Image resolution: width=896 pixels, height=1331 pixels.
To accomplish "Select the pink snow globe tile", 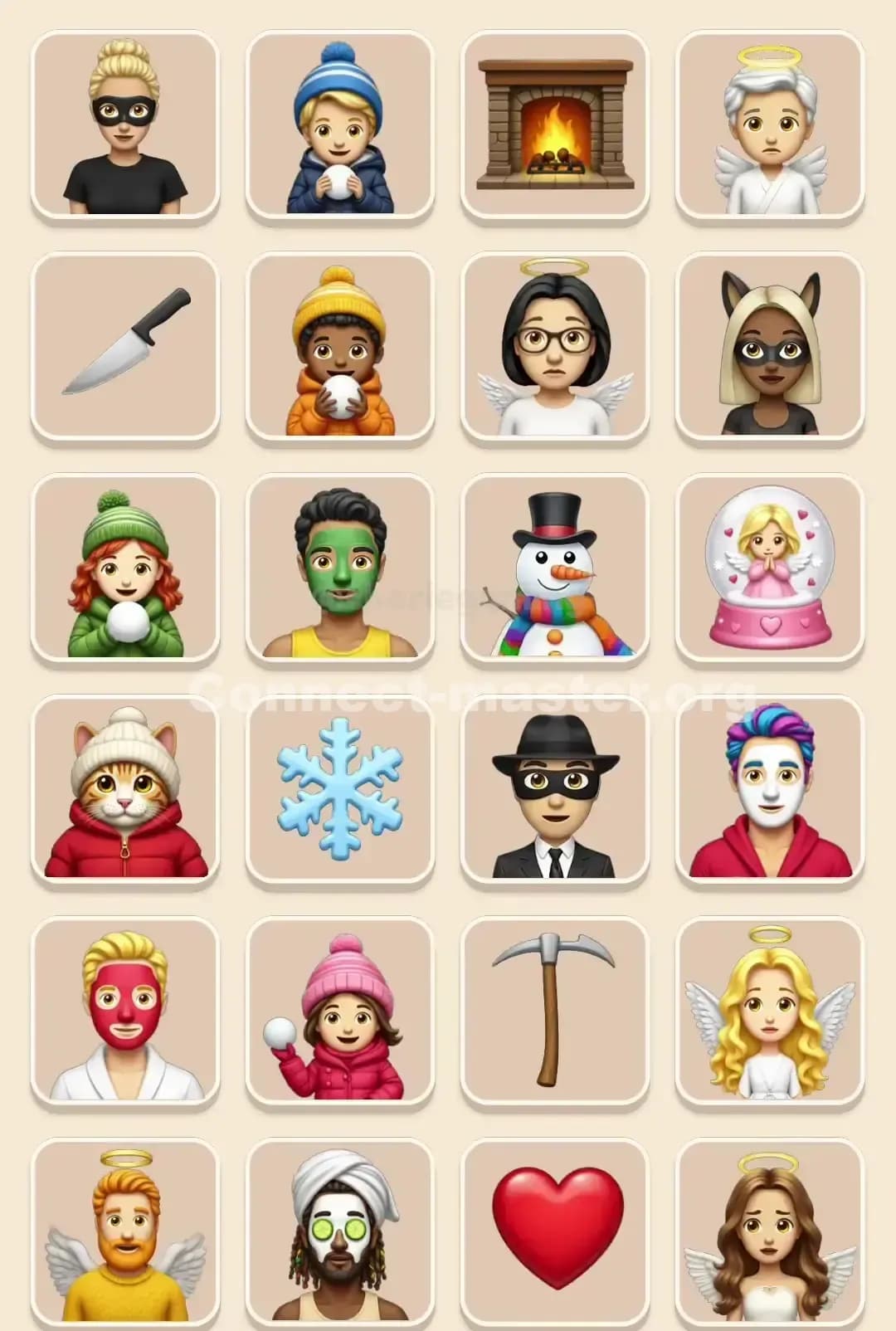I will (770, 568).
